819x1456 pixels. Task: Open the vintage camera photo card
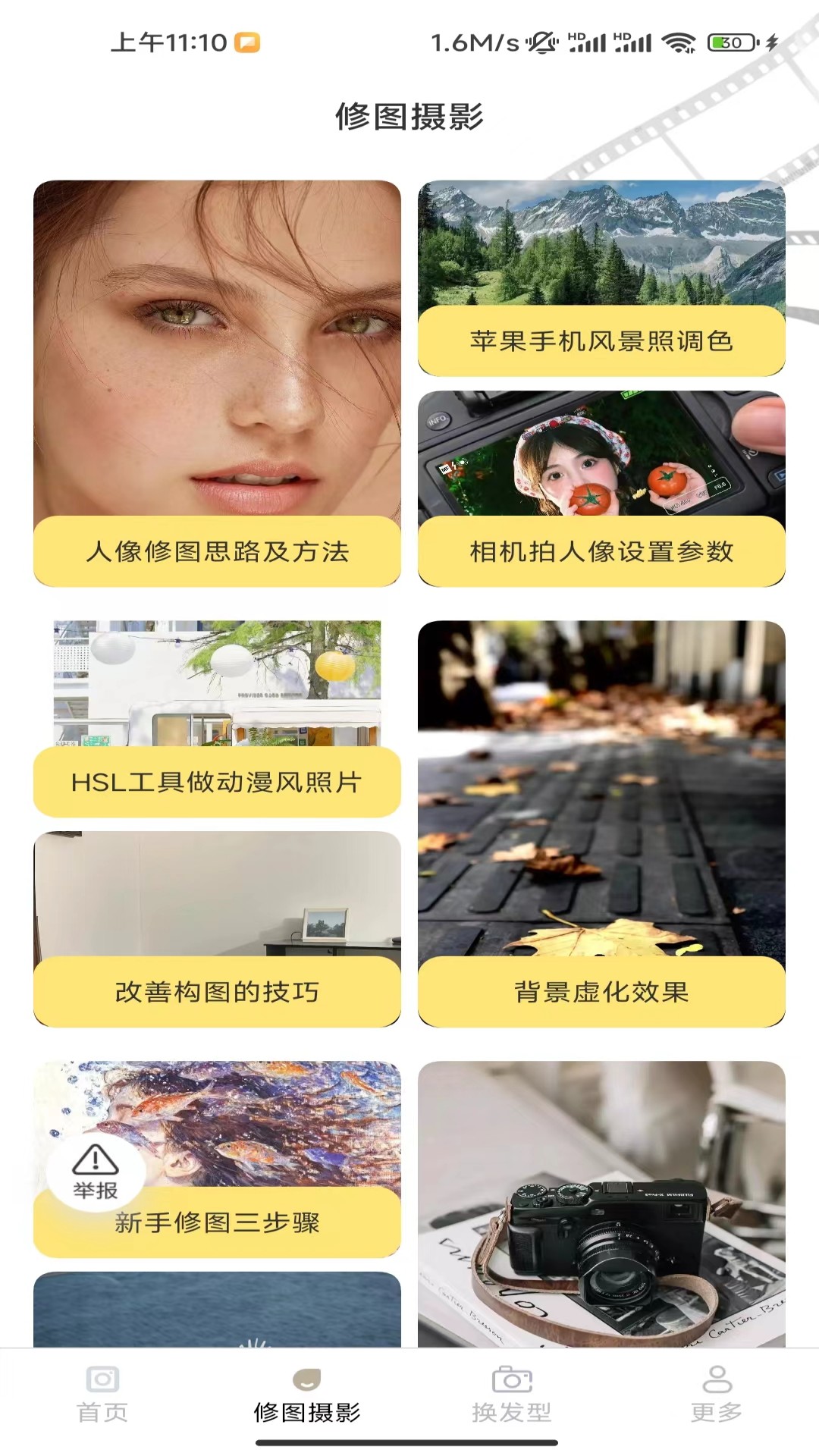tap(601, 1204)
